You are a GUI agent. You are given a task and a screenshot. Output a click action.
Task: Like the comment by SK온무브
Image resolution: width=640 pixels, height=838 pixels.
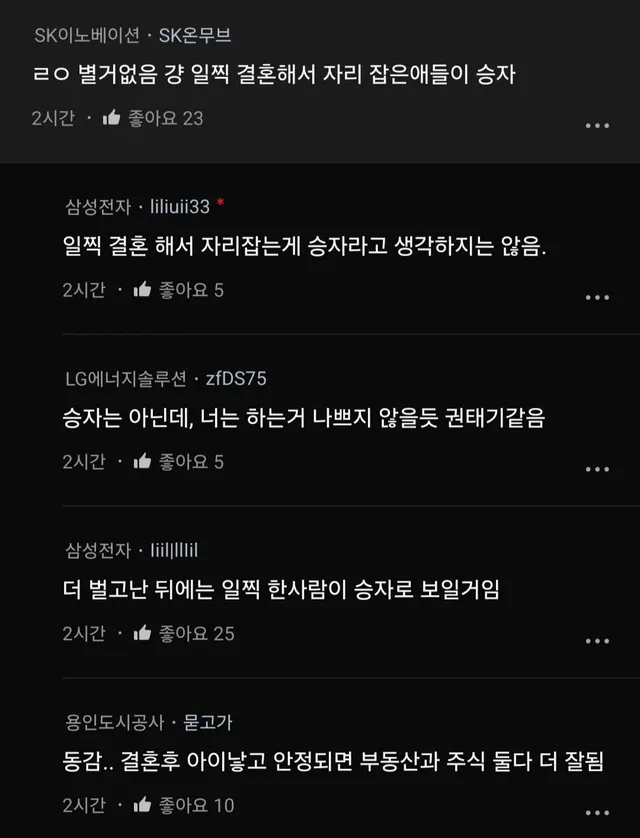pyautogui.click(x=111, y=118)
